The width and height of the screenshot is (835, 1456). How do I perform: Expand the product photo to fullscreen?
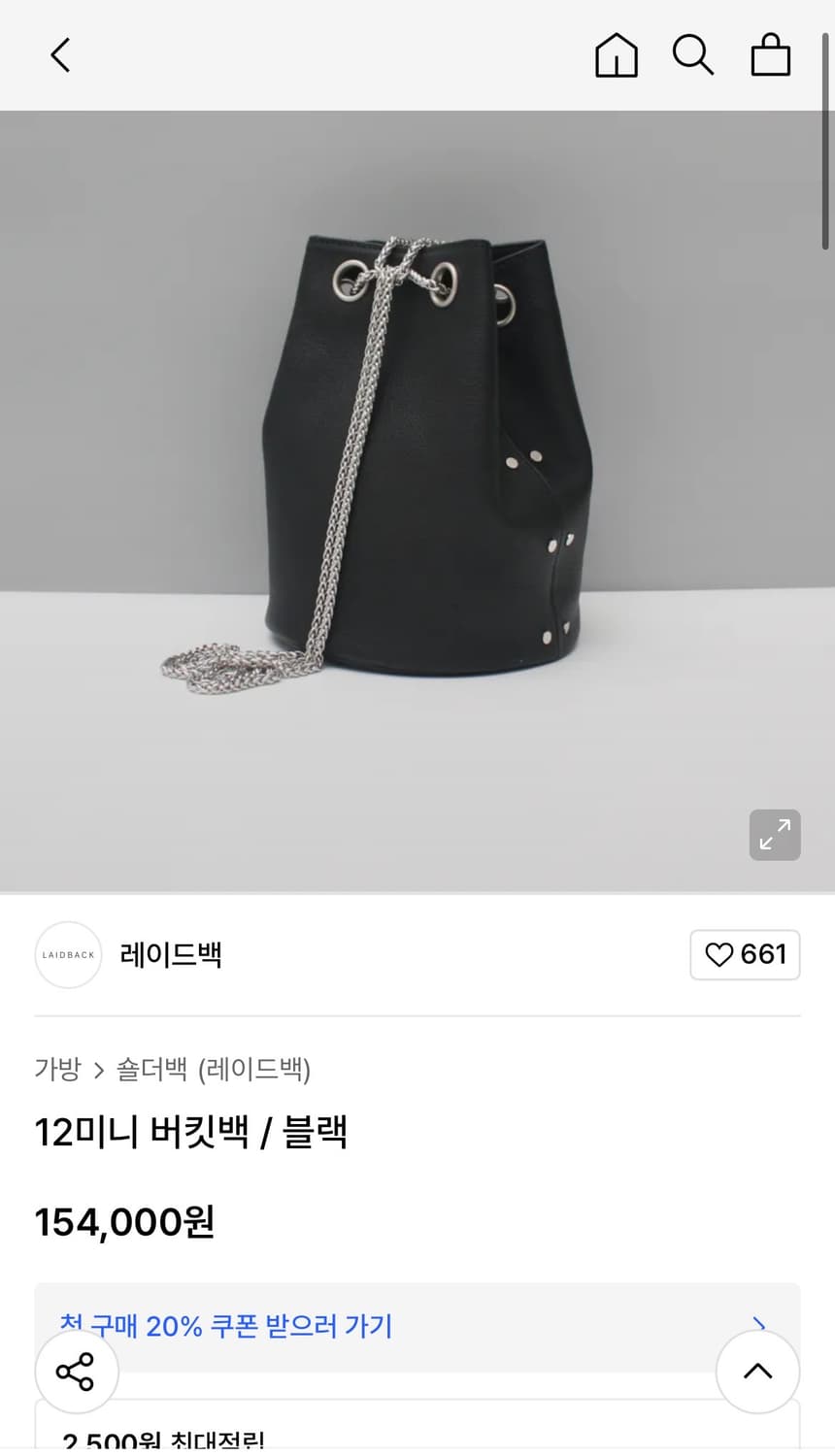(774, 835)
